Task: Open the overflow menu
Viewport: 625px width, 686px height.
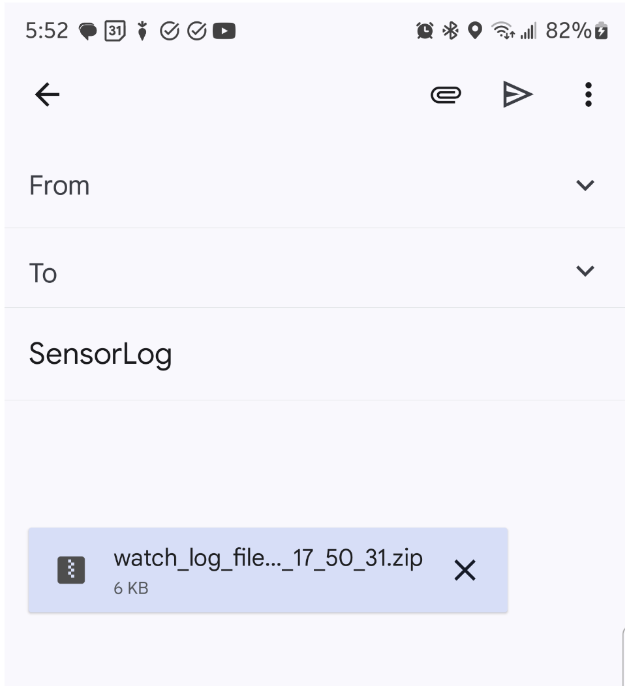Action: (x=588, y=95)
